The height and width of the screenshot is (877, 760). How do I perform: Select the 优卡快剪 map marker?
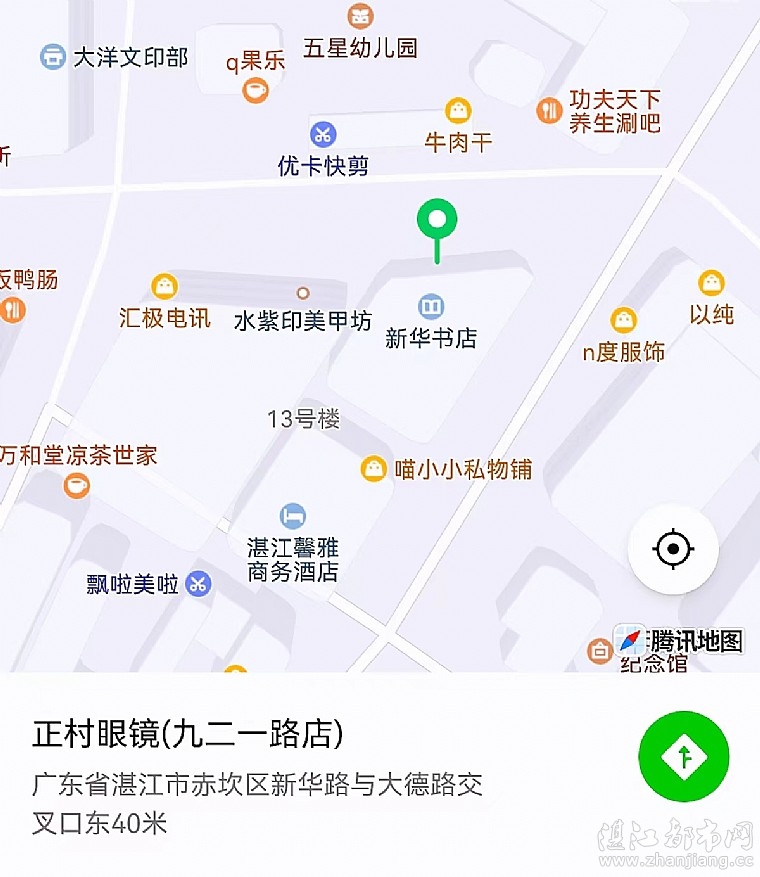pyautogui.click(x=322, y=134)
